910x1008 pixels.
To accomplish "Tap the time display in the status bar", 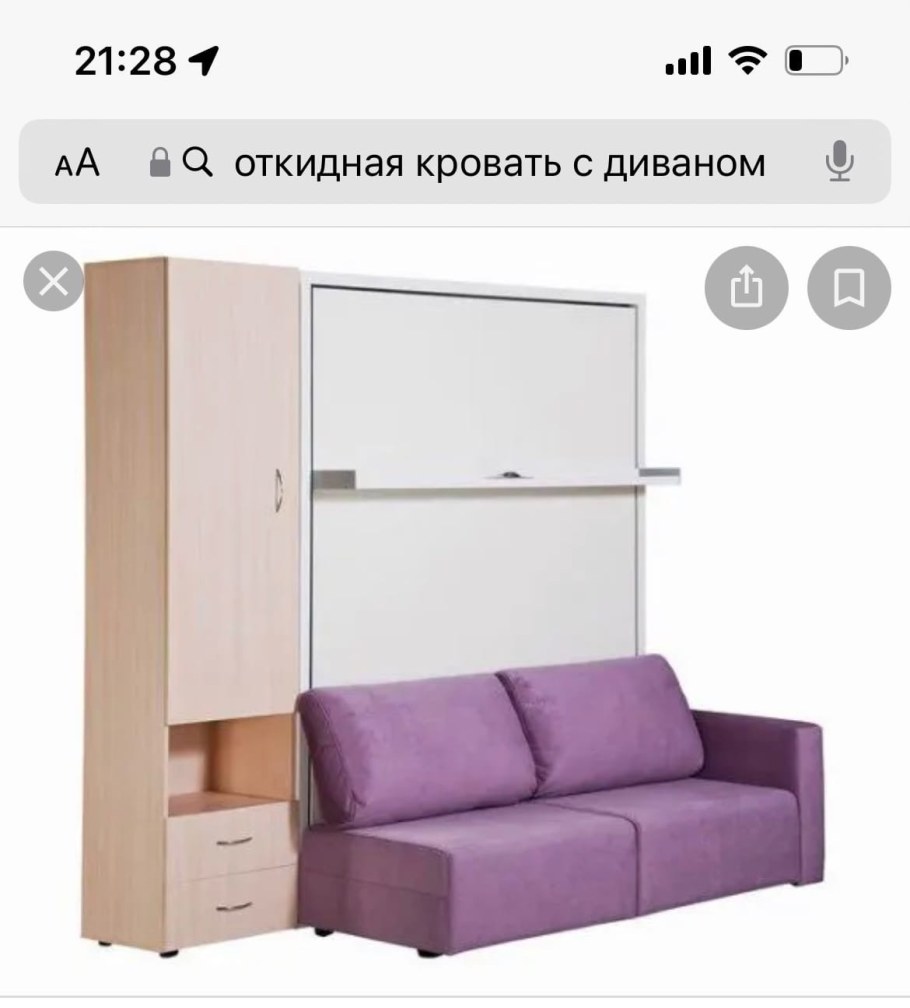I will point(130,60).
